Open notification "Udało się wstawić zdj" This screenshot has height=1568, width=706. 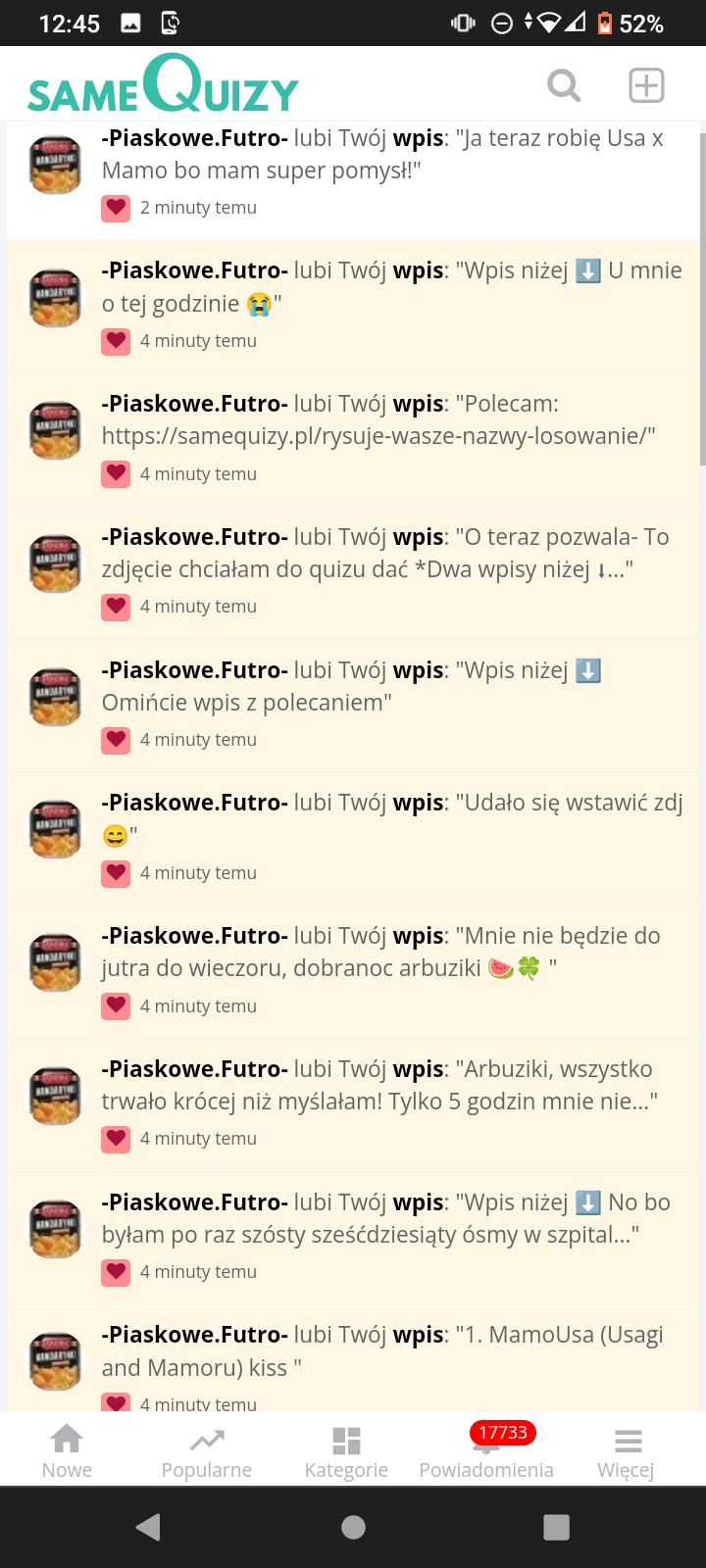(392, 818)
